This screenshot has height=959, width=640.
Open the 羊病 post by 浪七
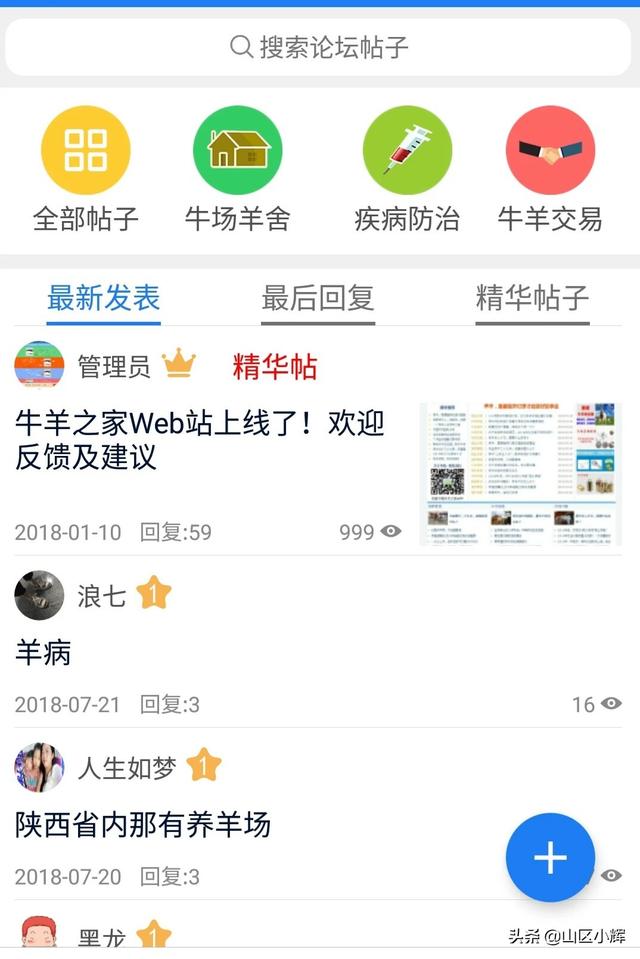pos(44,653)
